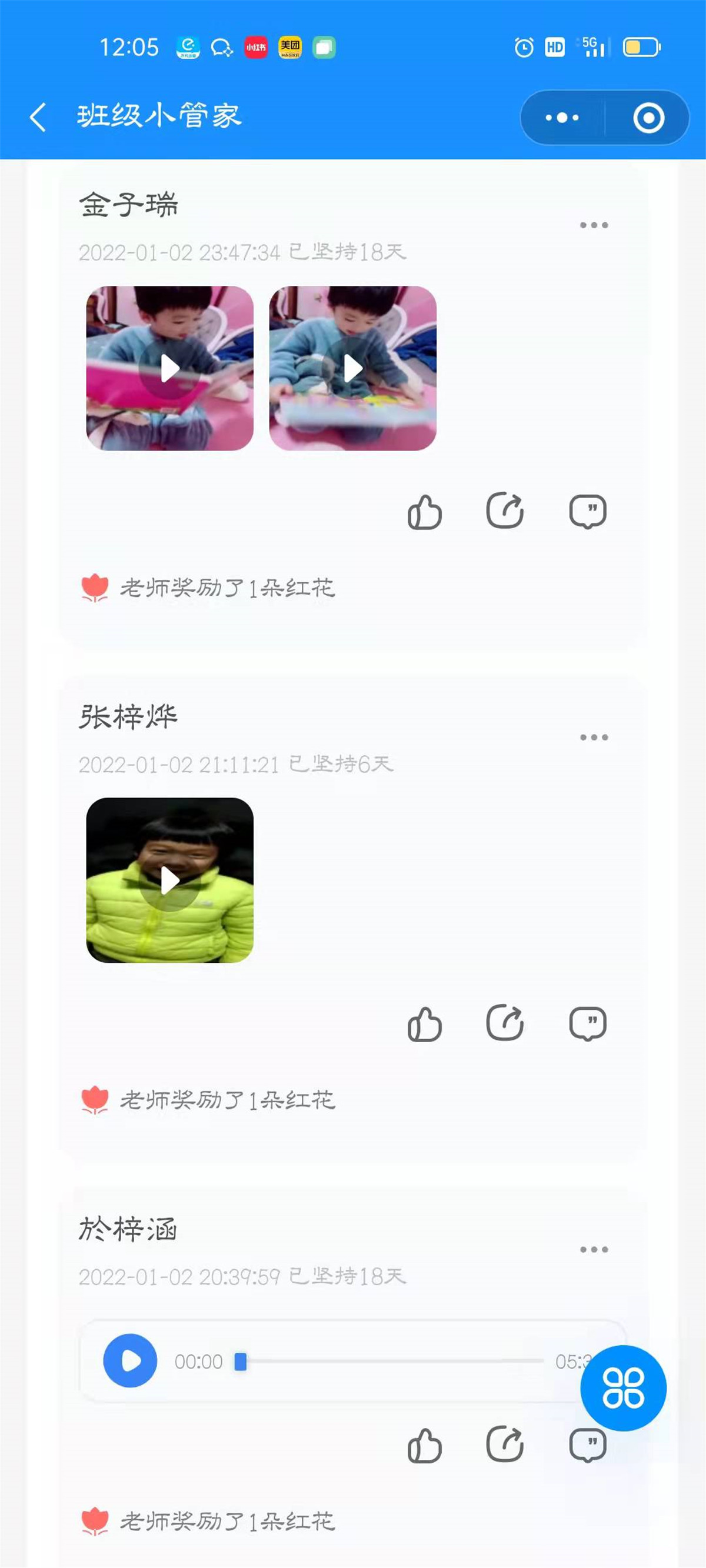Go back from 班级小管家
Viewport: 706px width, 1568px height.
38,117
